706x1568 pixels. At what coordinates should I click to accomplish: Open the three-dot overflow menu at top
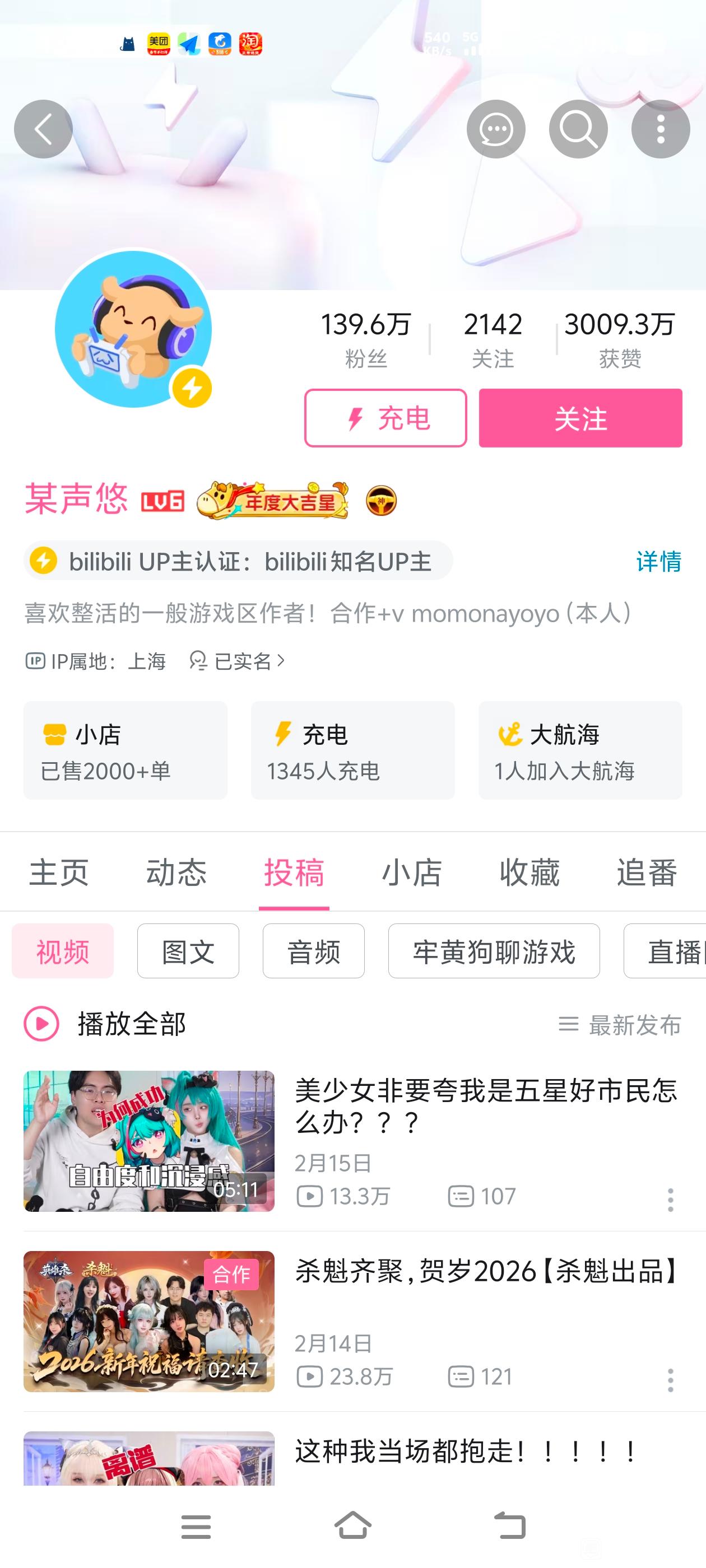tap(660, 129)
